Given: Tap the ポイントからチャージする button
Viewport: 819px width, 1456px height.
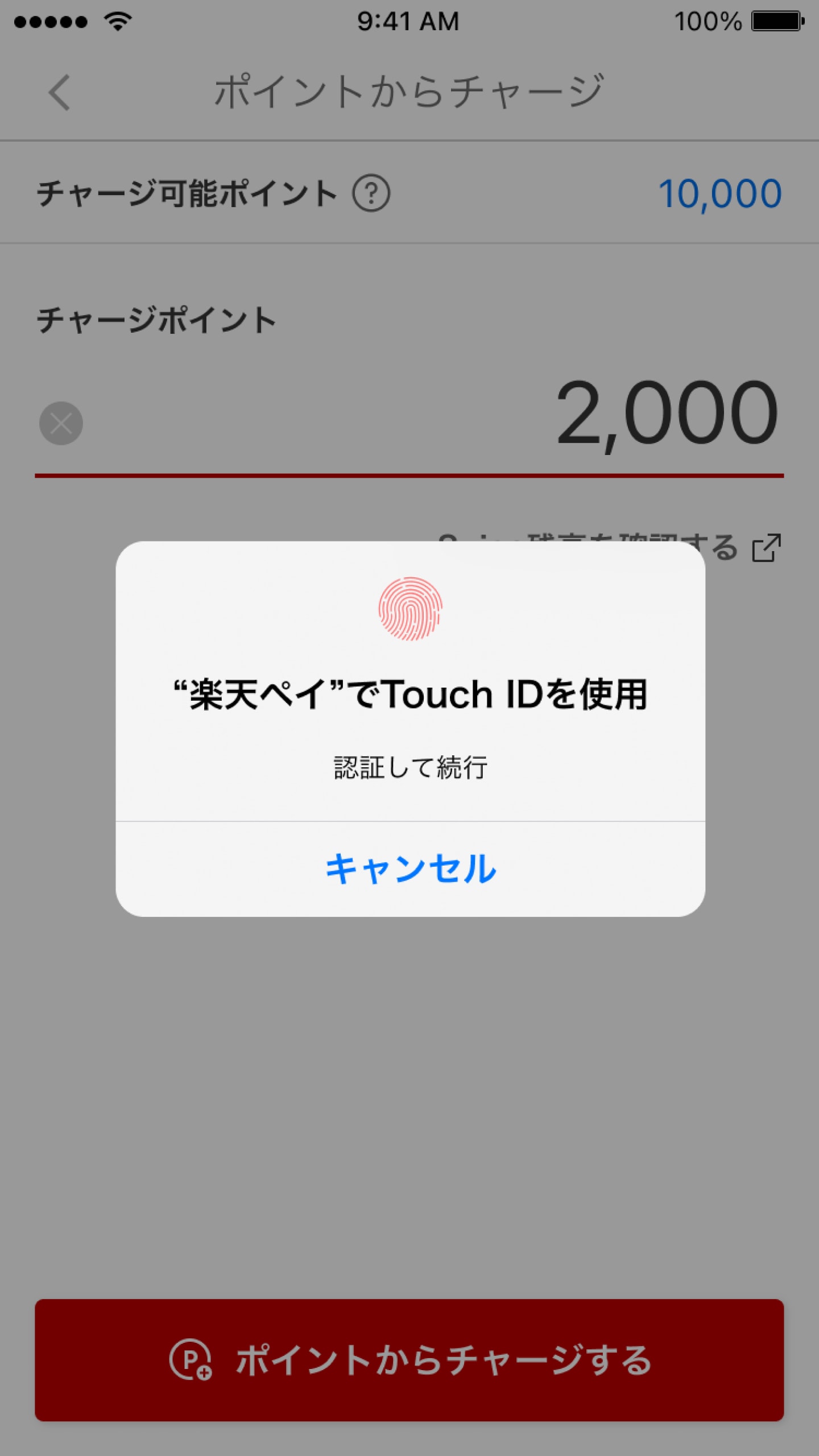Looking at the screenshot, I should tap(409, 1360).
